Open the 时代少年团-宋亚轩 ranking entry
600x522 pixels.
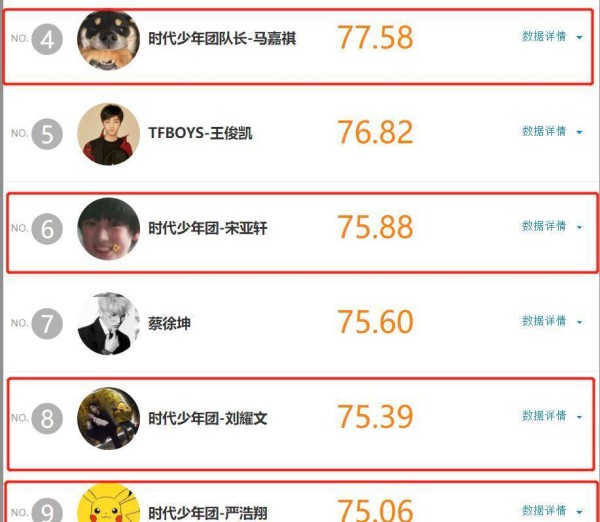[x=208, y=229]
